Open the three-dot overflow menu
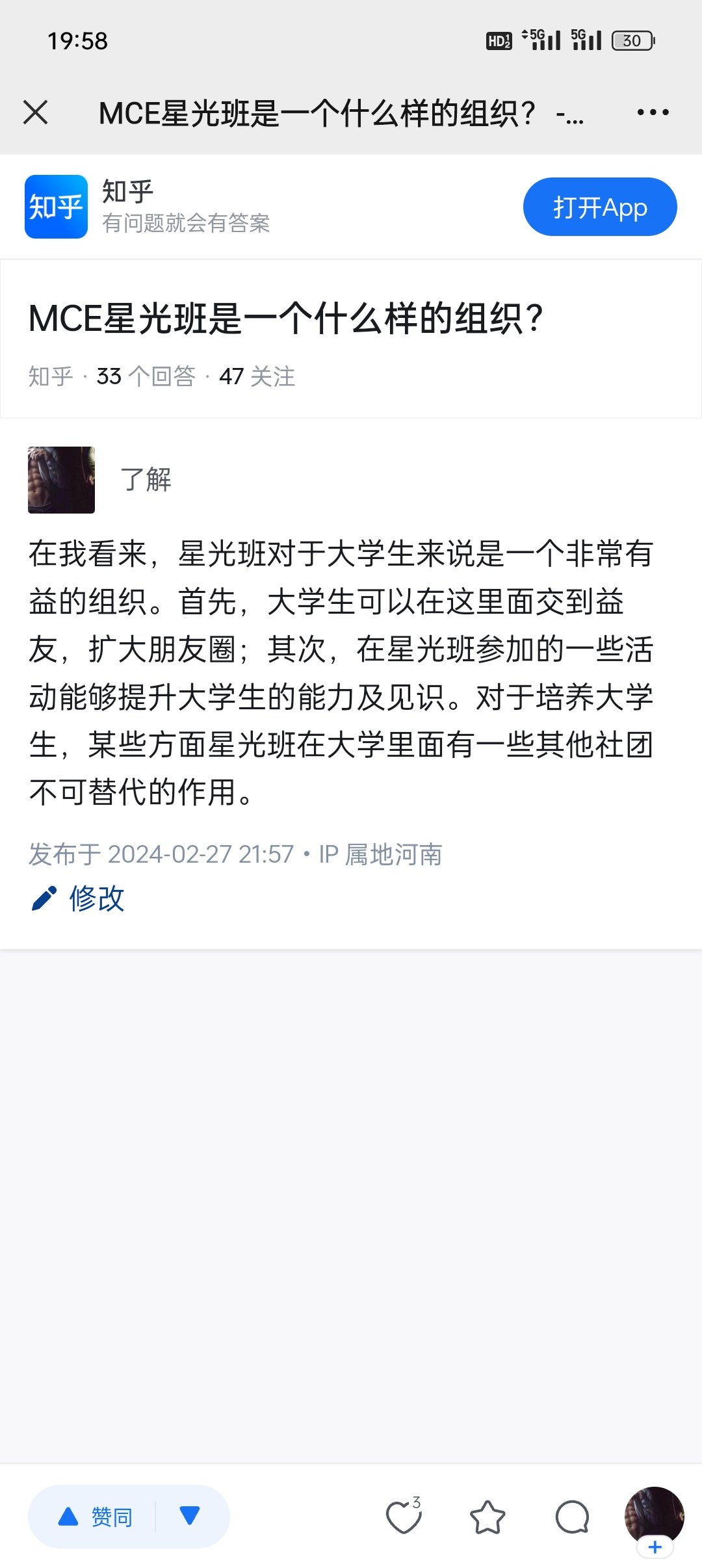The height and width of the screenshot is (1568, 702). coord(653,112)
